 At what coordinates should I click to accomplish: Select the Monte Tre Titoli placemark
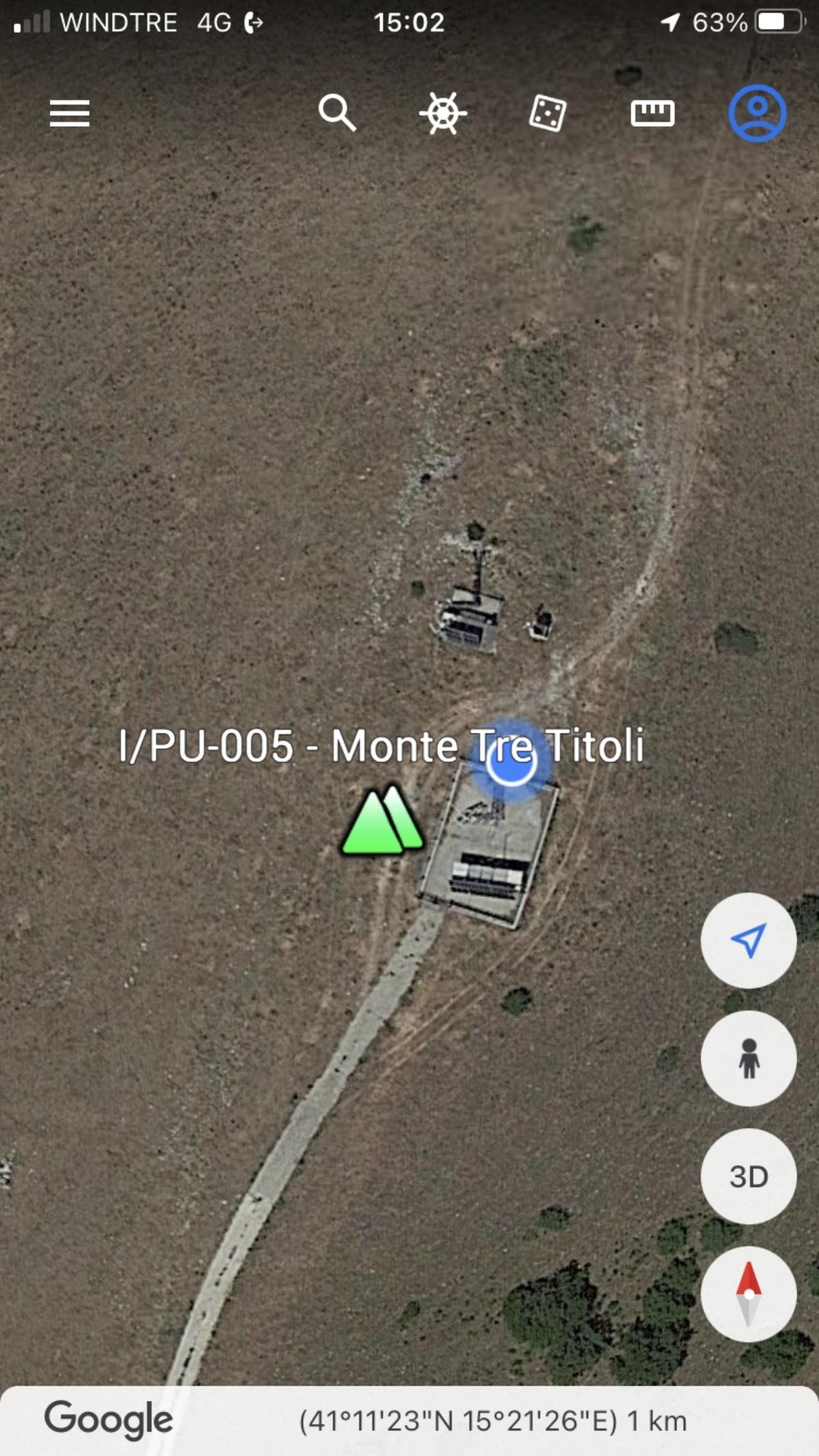382,821
